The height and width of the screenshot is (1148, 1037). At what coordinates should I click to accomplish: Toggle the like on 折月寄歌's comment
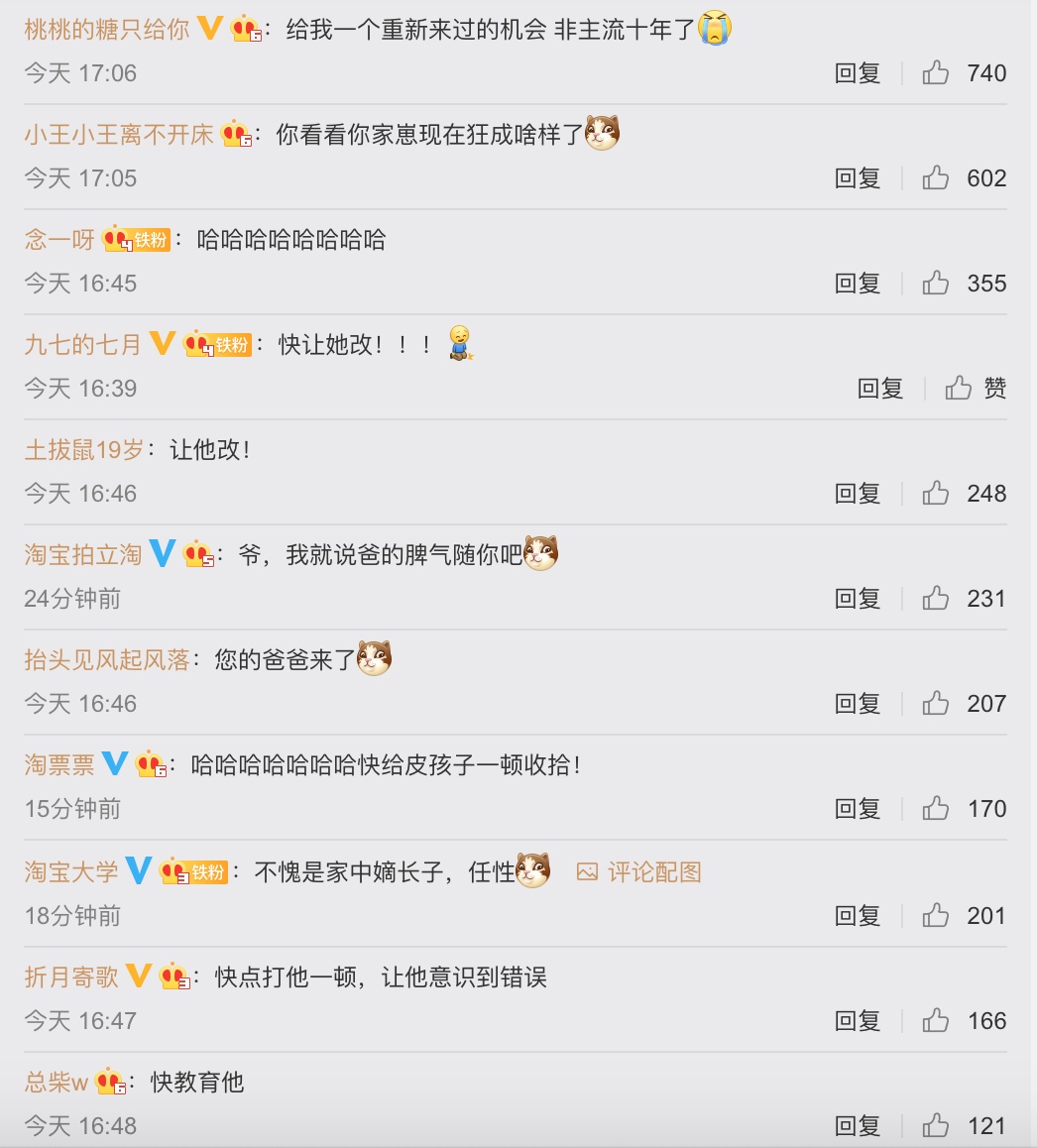(x=935, y=1019)
